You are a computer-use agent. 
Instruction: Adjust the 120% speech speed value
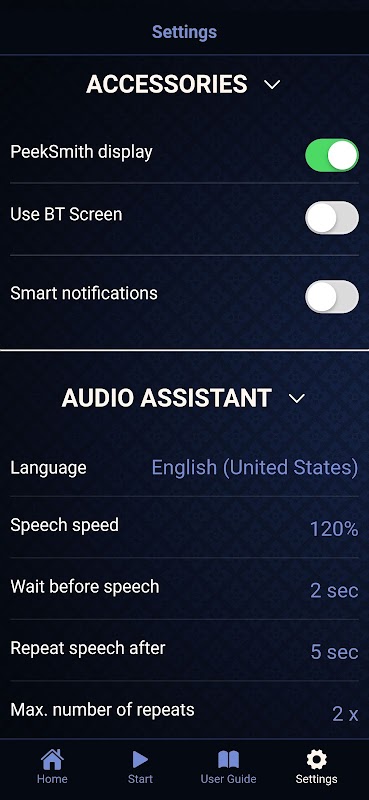(x=334, y=529)
